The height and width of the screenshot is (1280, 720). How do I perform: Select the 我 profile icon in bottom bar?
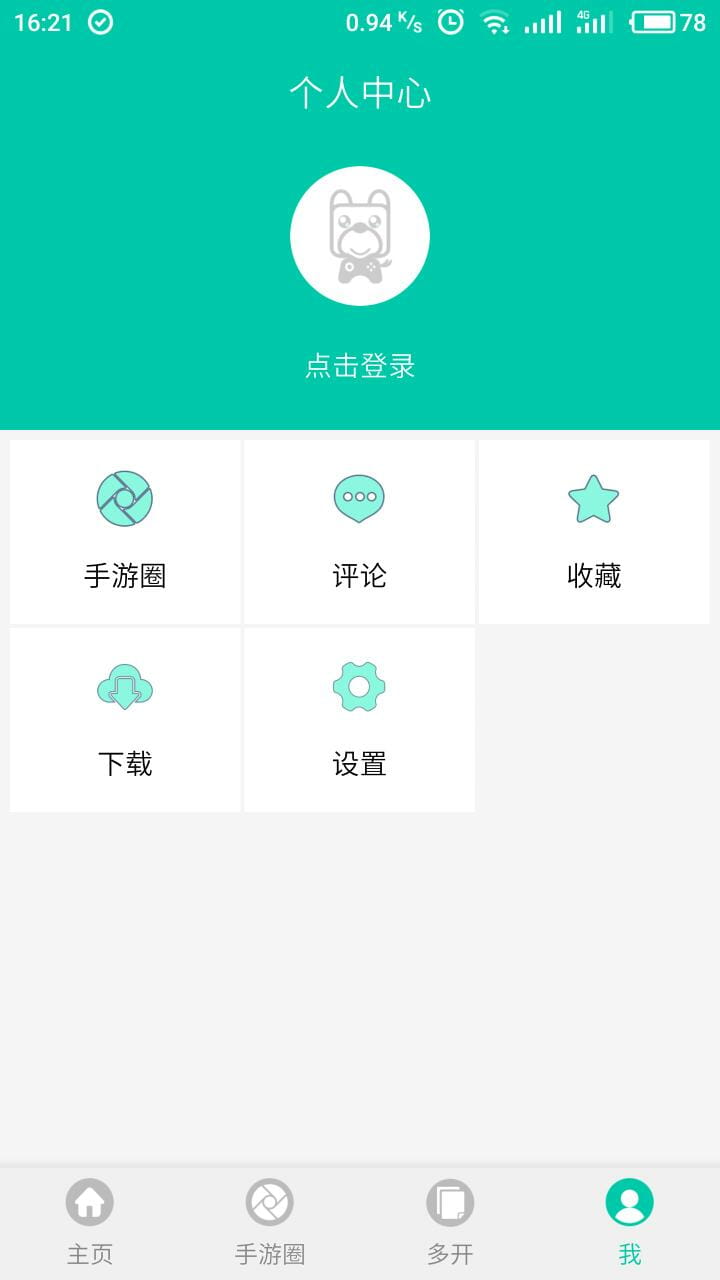629,1202
